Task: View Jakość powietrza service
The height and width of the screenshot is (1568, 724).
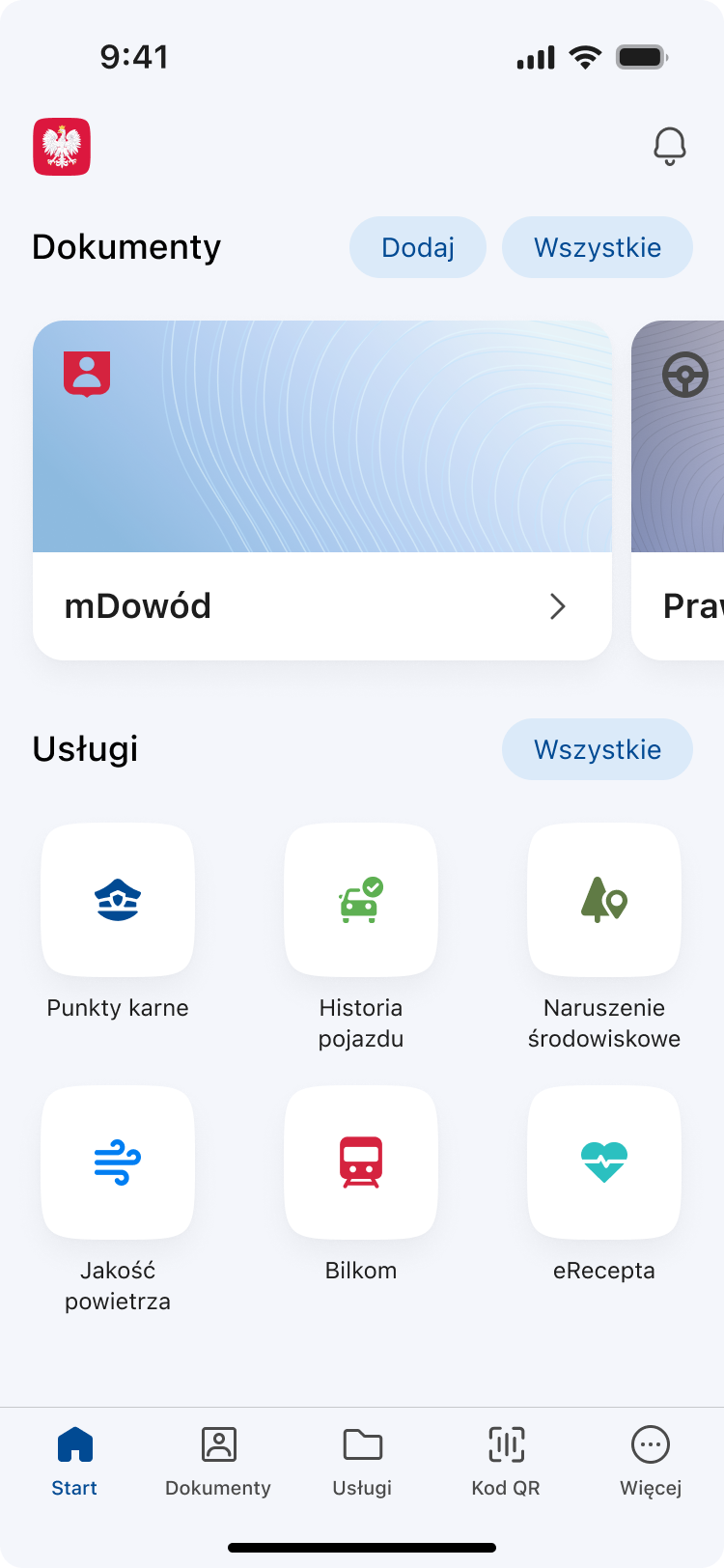Action: pos(118,1162)
